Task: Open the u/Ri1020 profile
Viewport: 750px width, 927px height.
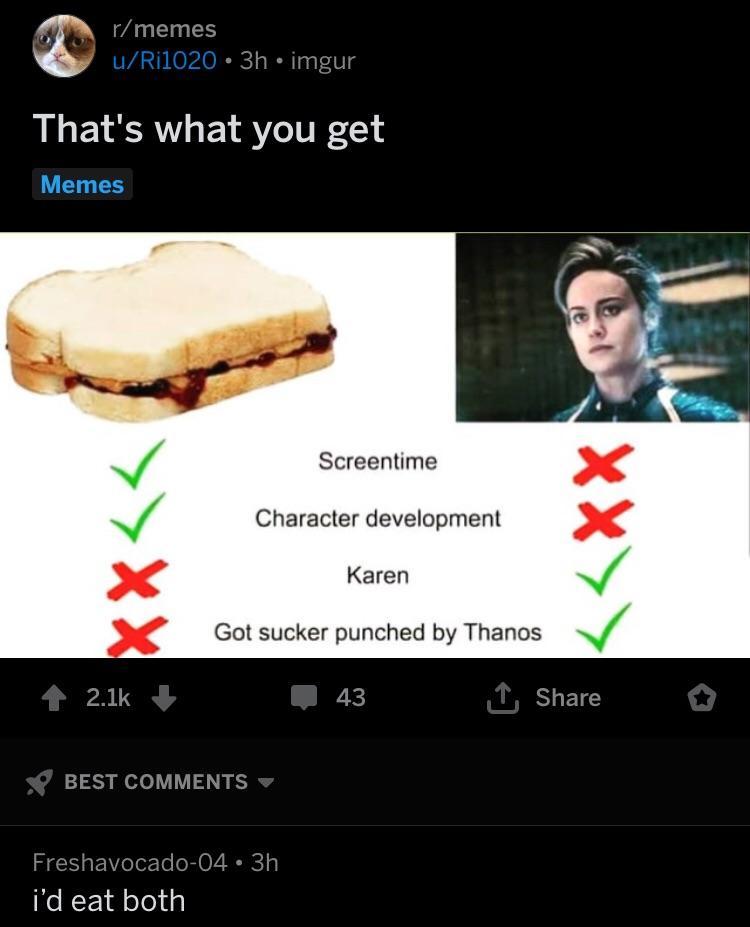Action: (164, 60)
